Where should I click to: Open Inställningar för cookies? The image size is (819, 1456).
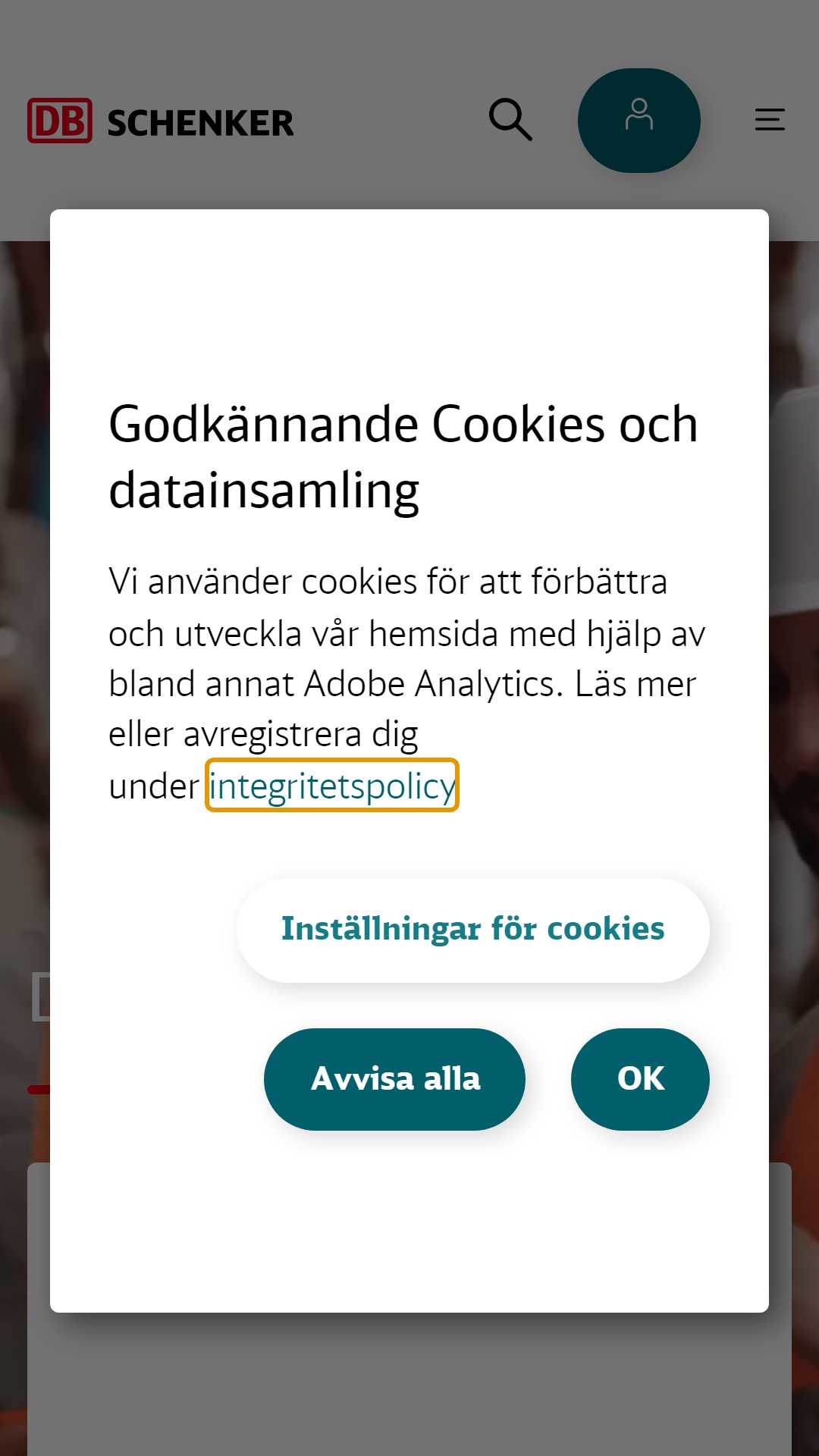click(x=473, y=930)
